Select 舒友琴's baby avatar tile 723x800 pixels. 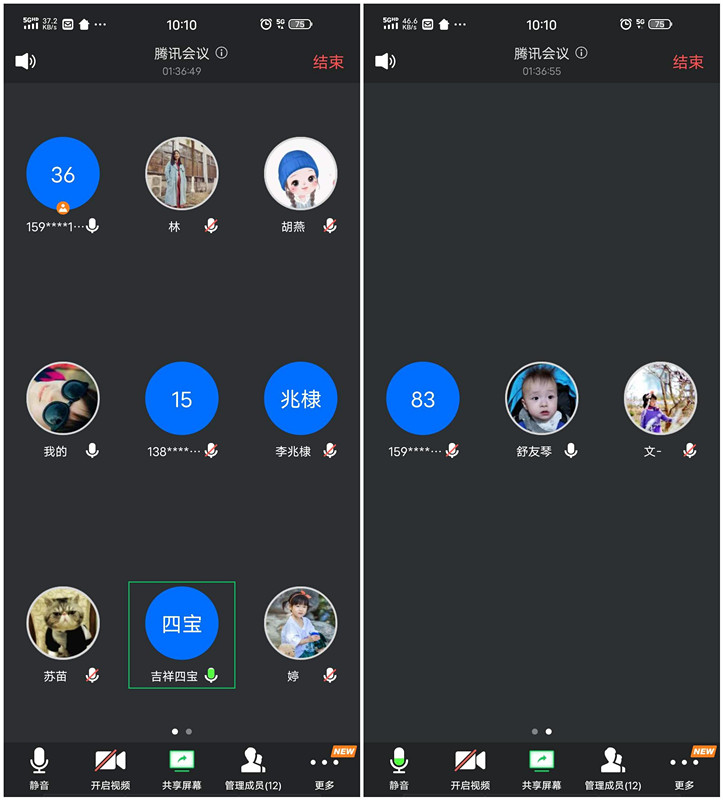click(542, 399)
